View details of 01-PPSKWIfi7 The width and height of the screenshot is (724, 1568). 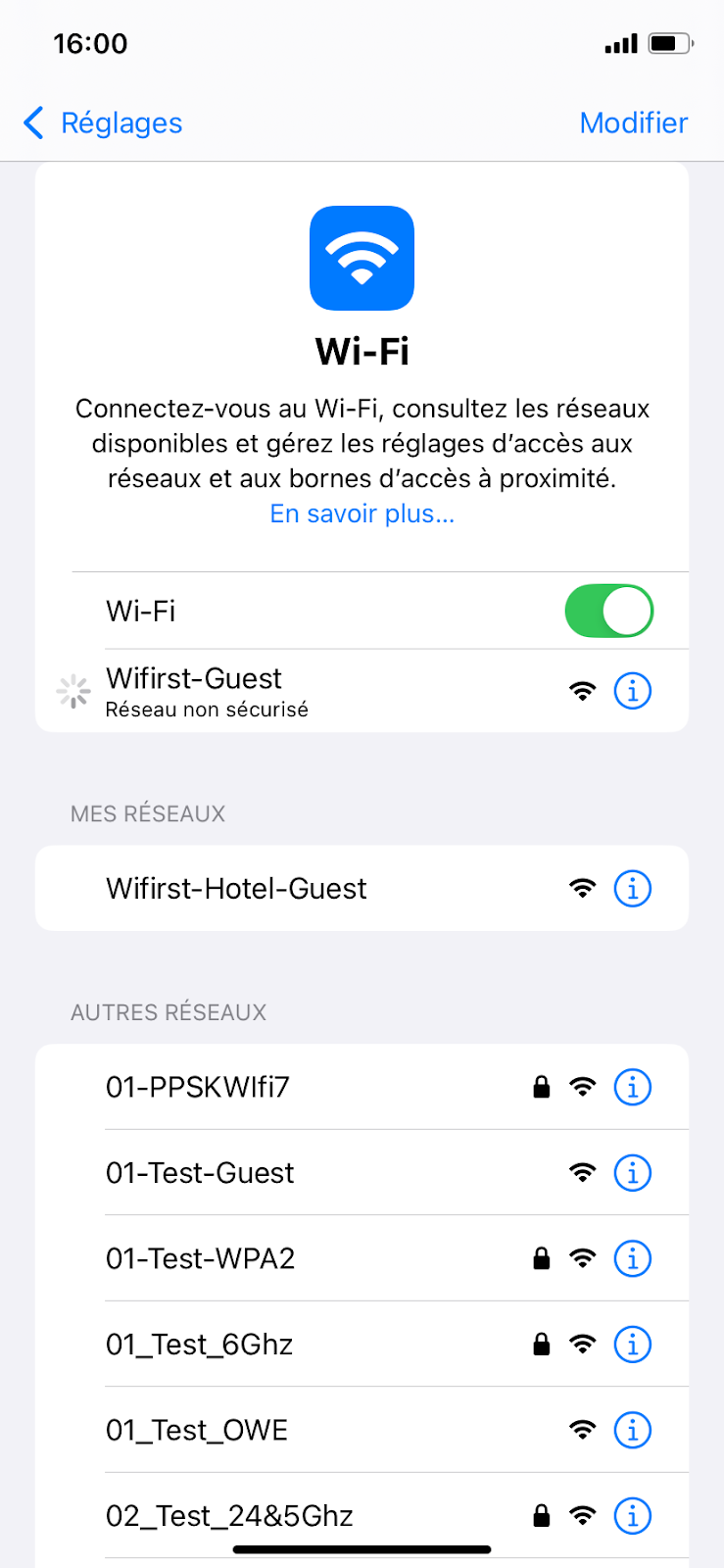point(633,1087)
